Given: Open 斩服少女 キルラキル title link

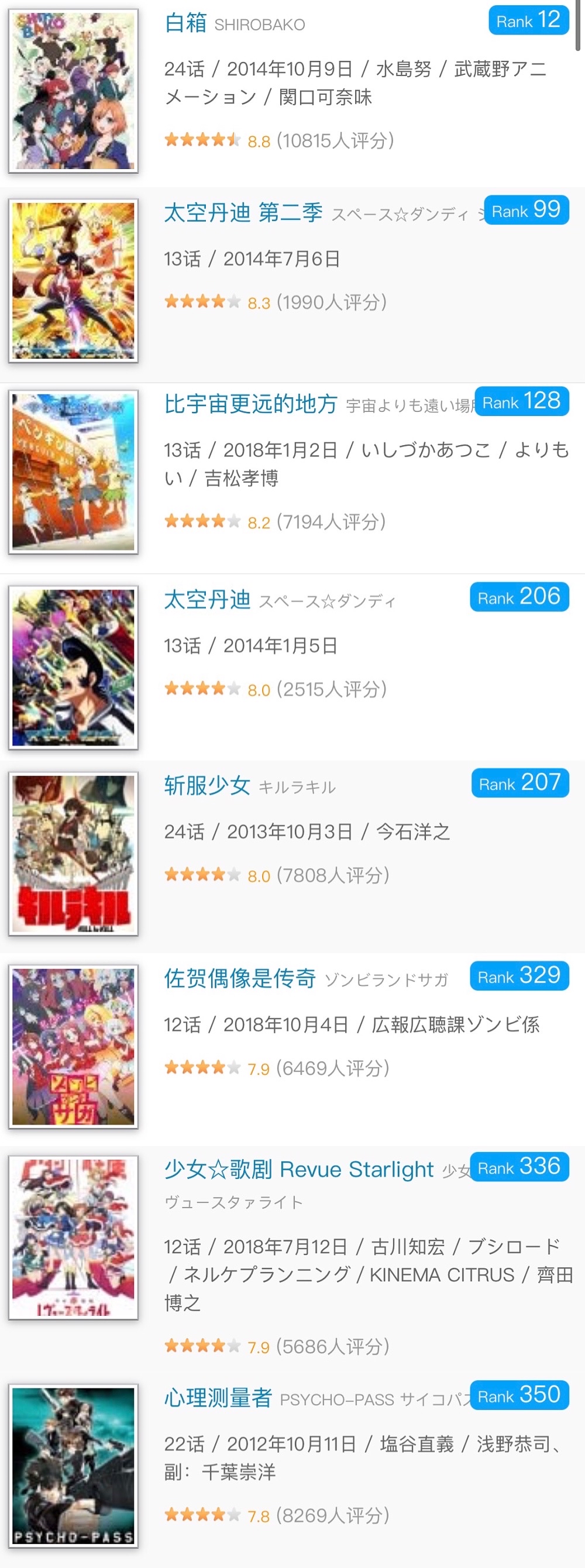Looking at the screenshot, I should (x=207, y=785).
